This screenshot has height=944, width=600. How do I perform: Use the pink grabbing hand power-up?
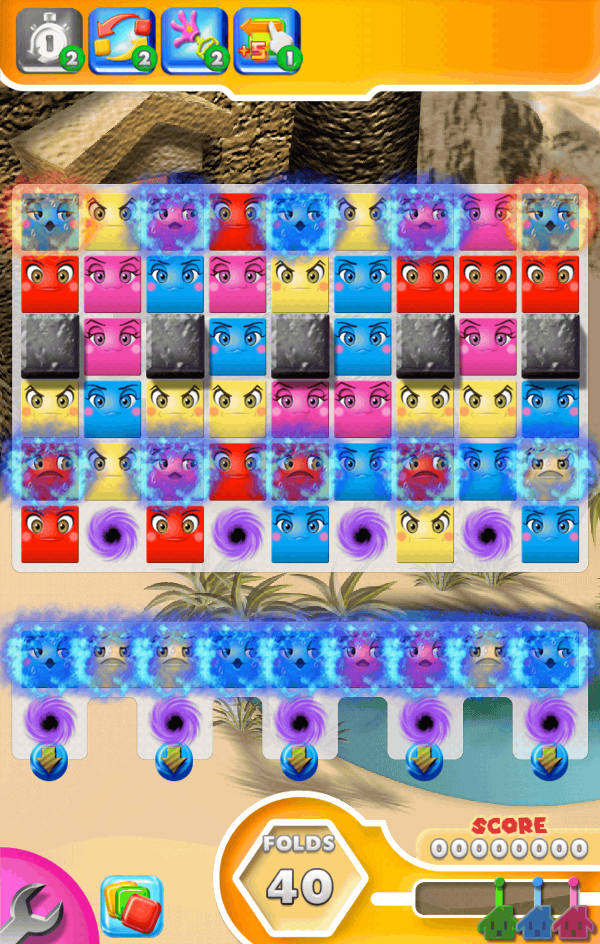click(x=193, y=38)
